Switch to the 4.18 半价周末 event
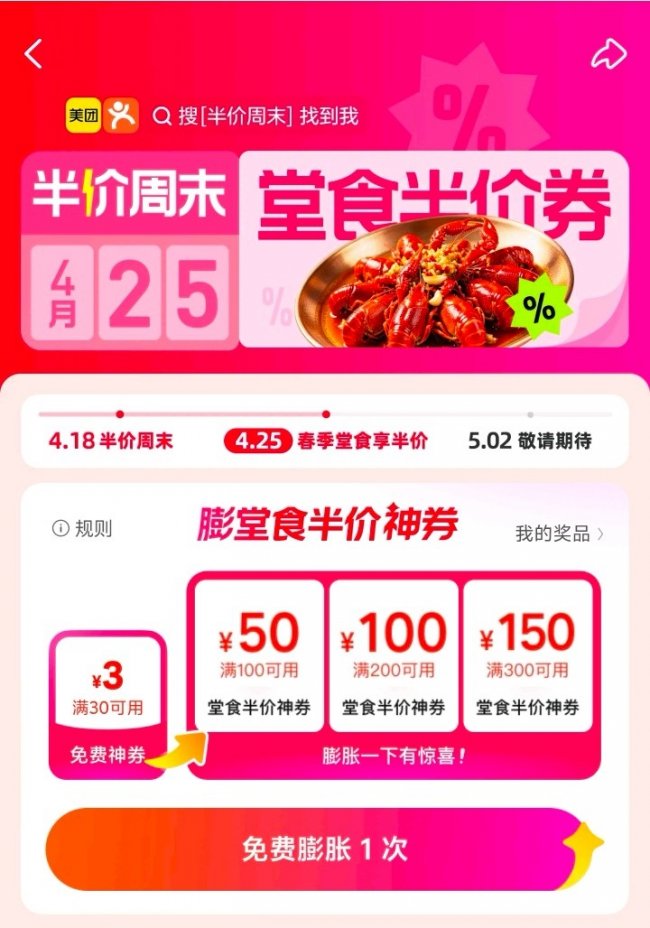Screen dimensions: 650x928 click(x=110, y=441)
